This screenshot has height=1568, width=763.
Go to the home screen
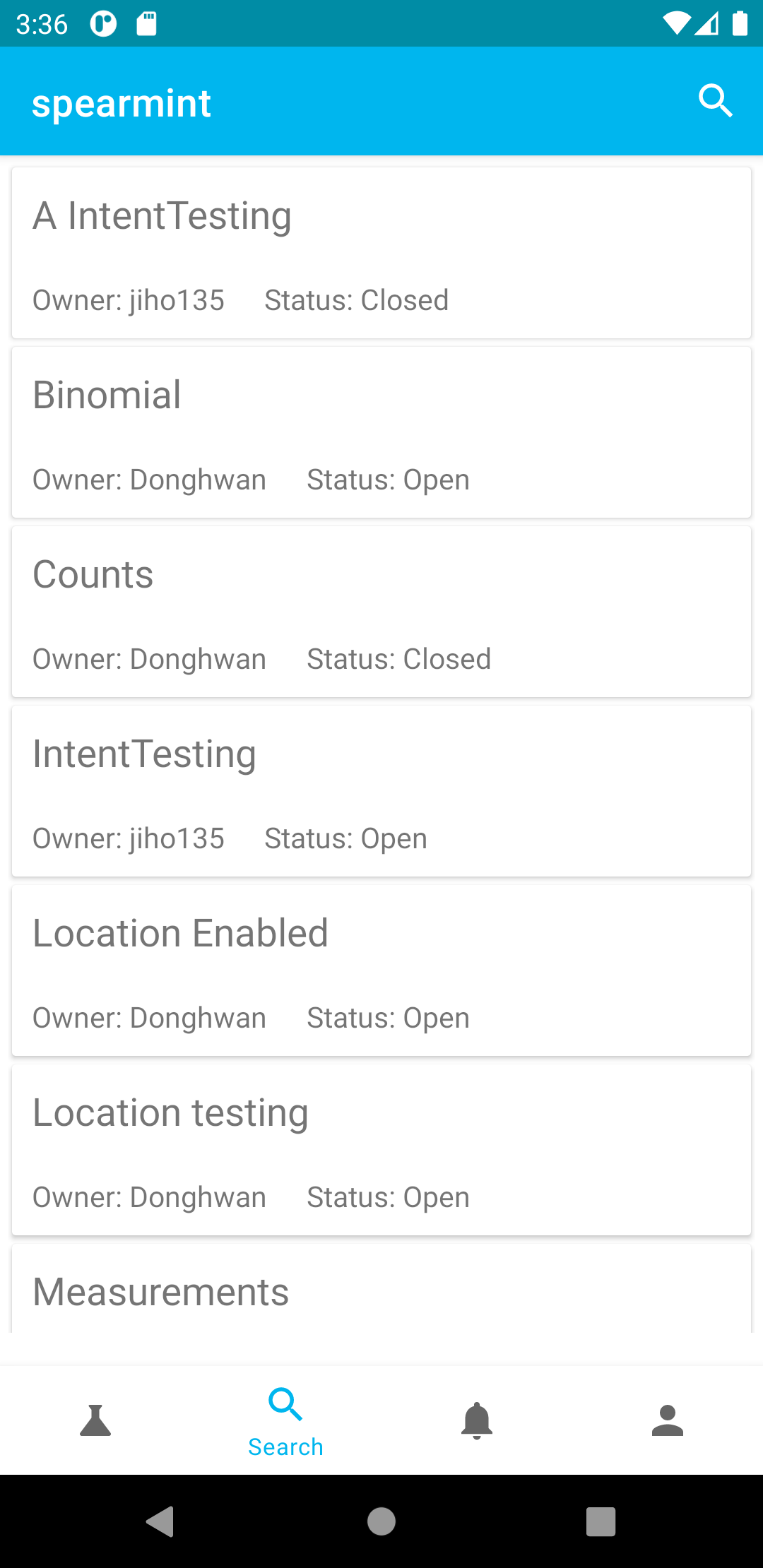(x=381, y=1521)
